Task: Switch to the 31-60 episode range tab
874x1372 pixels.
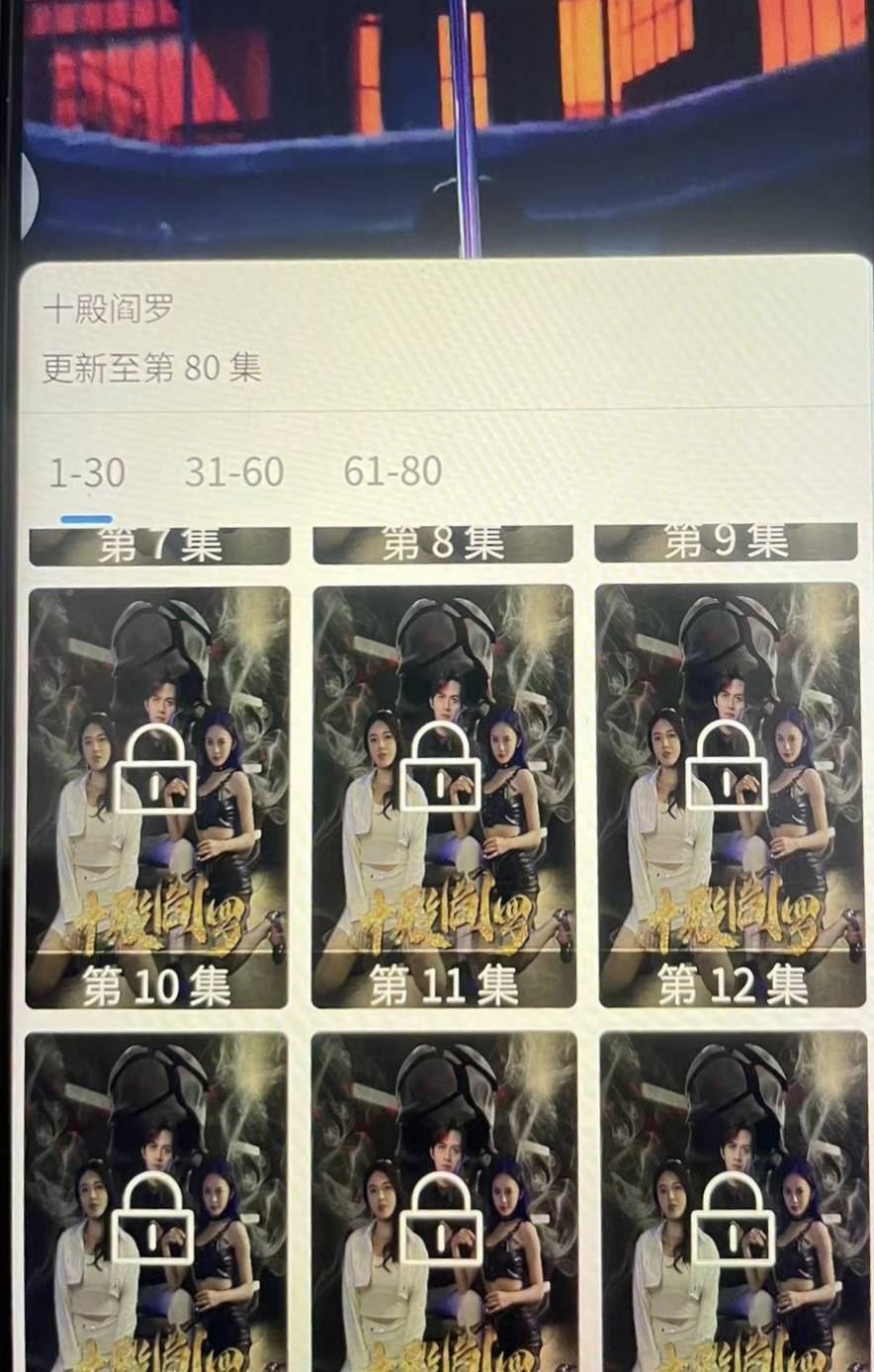Action: 234,472
